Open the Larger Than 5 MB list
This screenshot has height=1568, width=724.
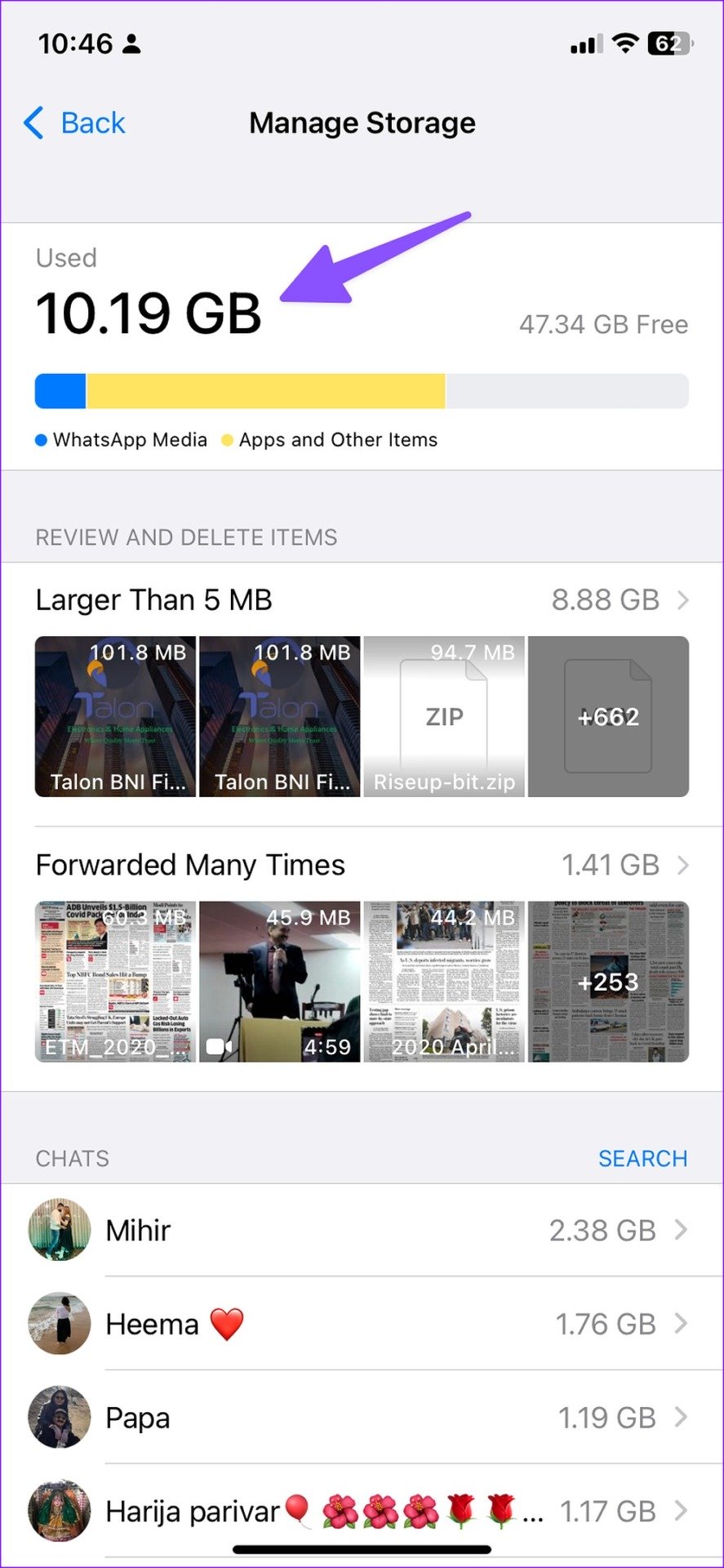[362, 600]
